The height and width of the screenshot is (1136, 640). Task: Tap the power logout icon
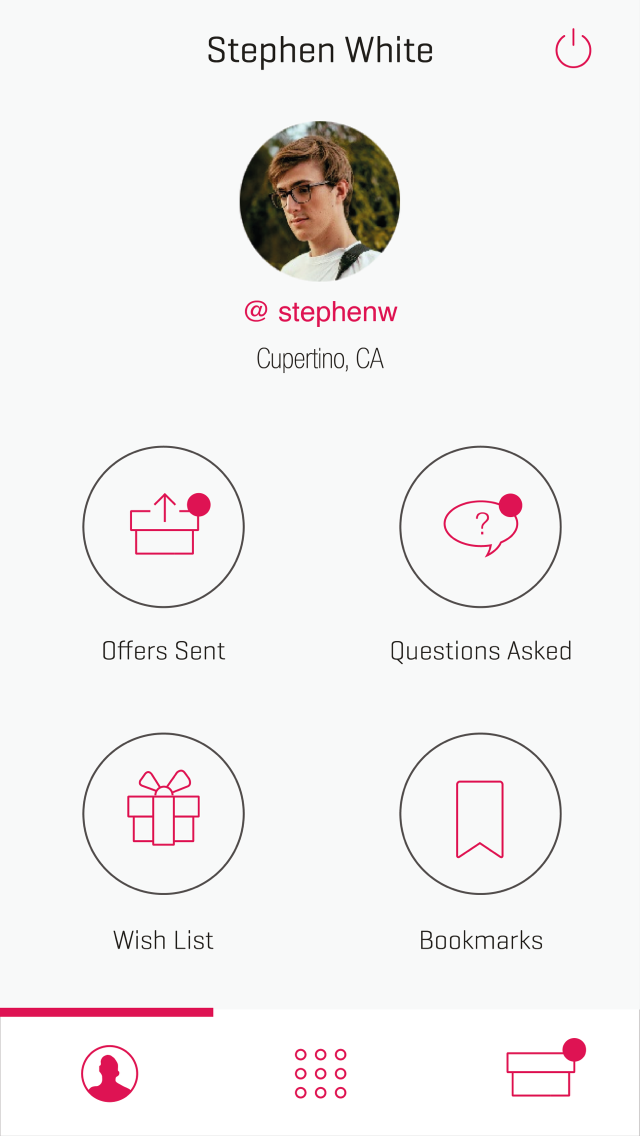point(573,49)
